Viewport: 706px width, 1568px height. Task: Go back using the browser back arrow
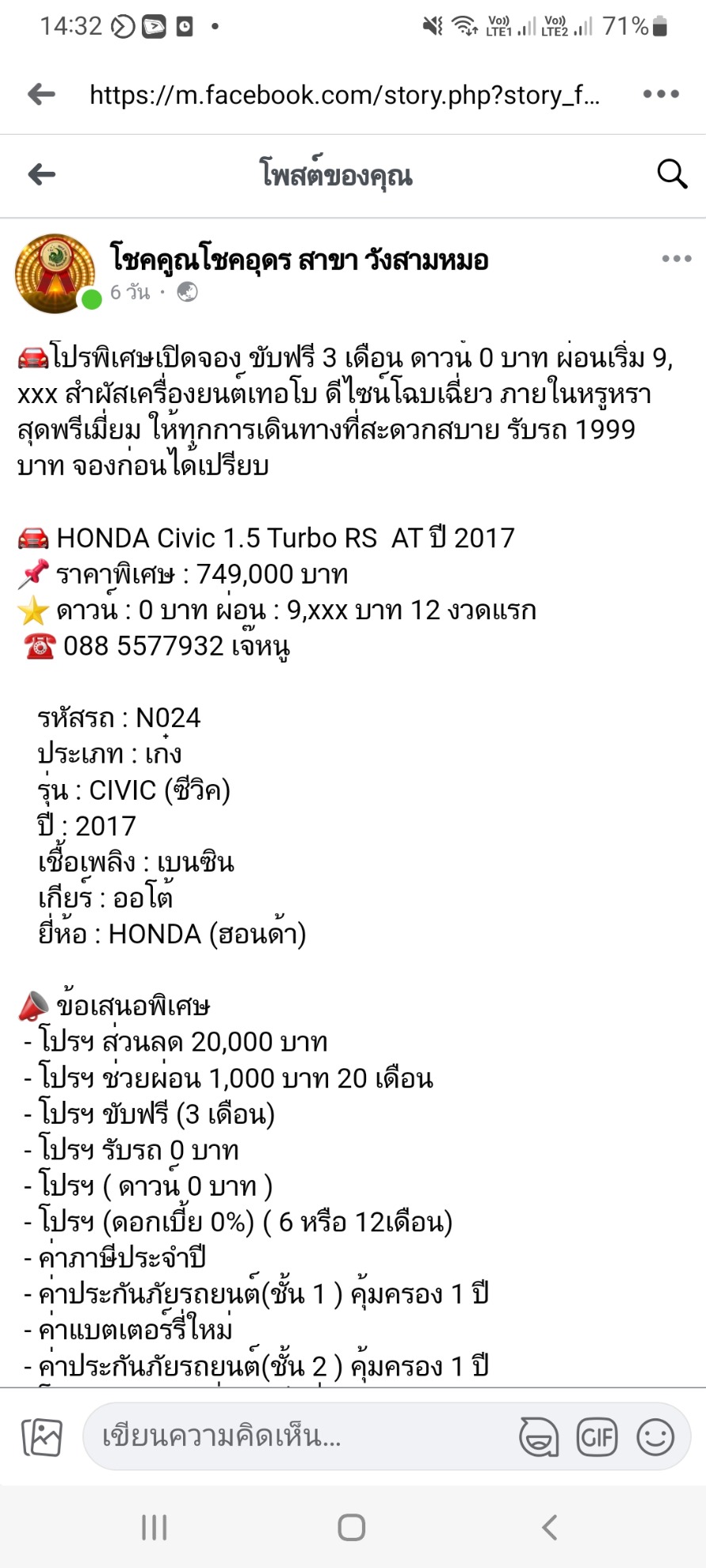point(41,95)
